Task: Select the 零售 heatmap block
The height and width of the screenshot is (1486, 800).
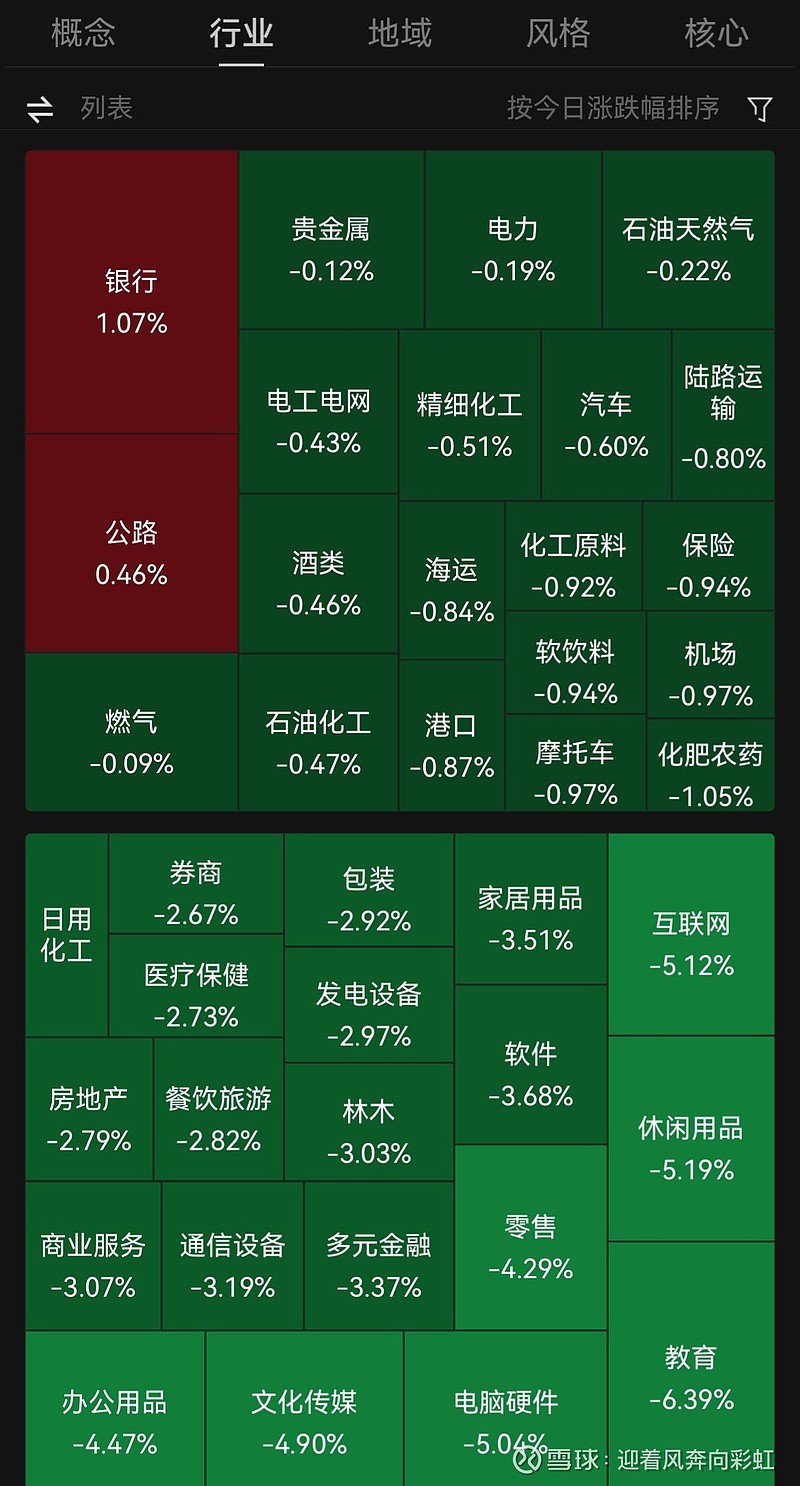Action: coord(532,1247)
